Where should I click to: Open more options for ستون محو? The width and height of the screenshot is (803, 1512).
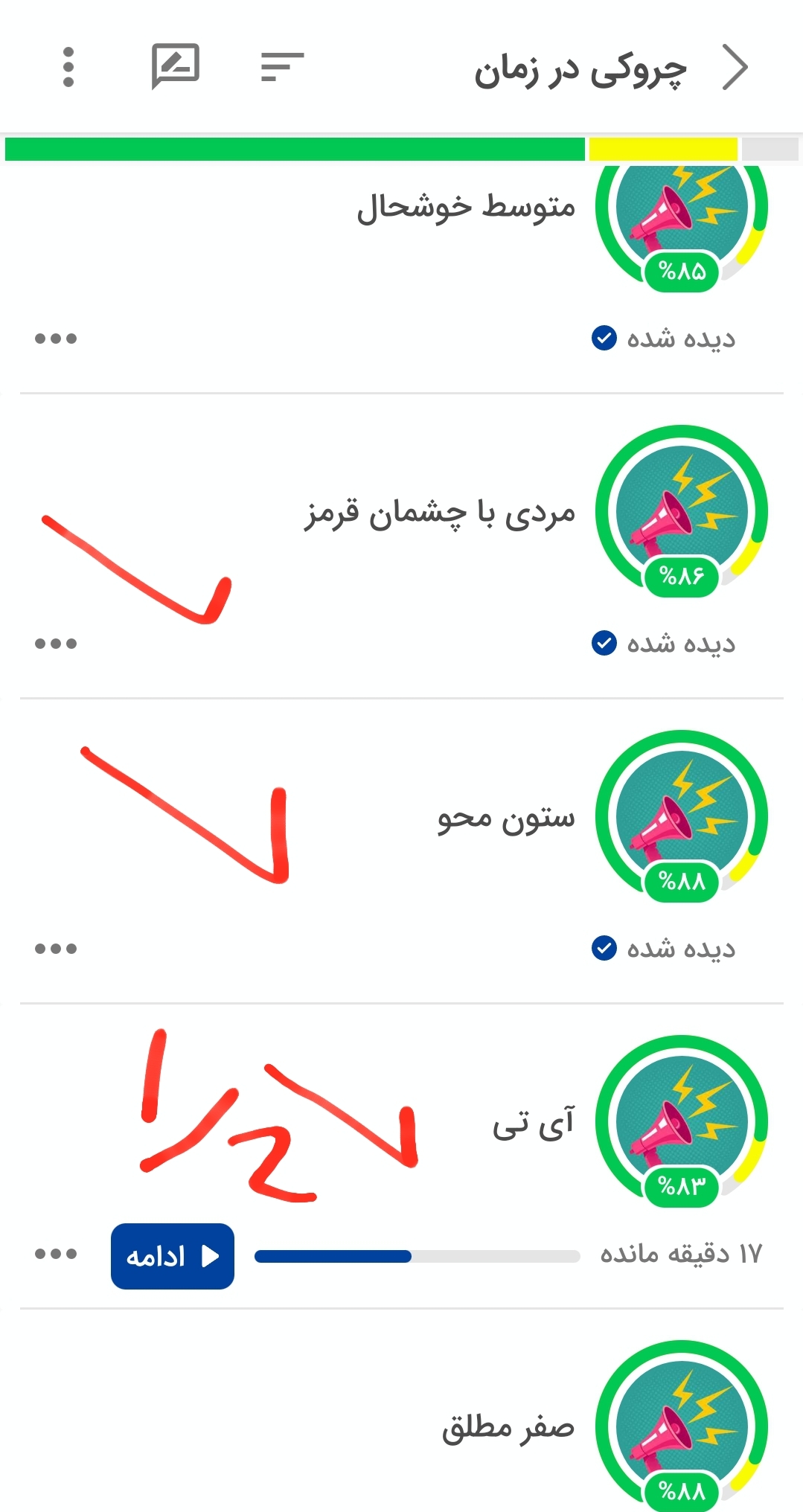(56, 949)
